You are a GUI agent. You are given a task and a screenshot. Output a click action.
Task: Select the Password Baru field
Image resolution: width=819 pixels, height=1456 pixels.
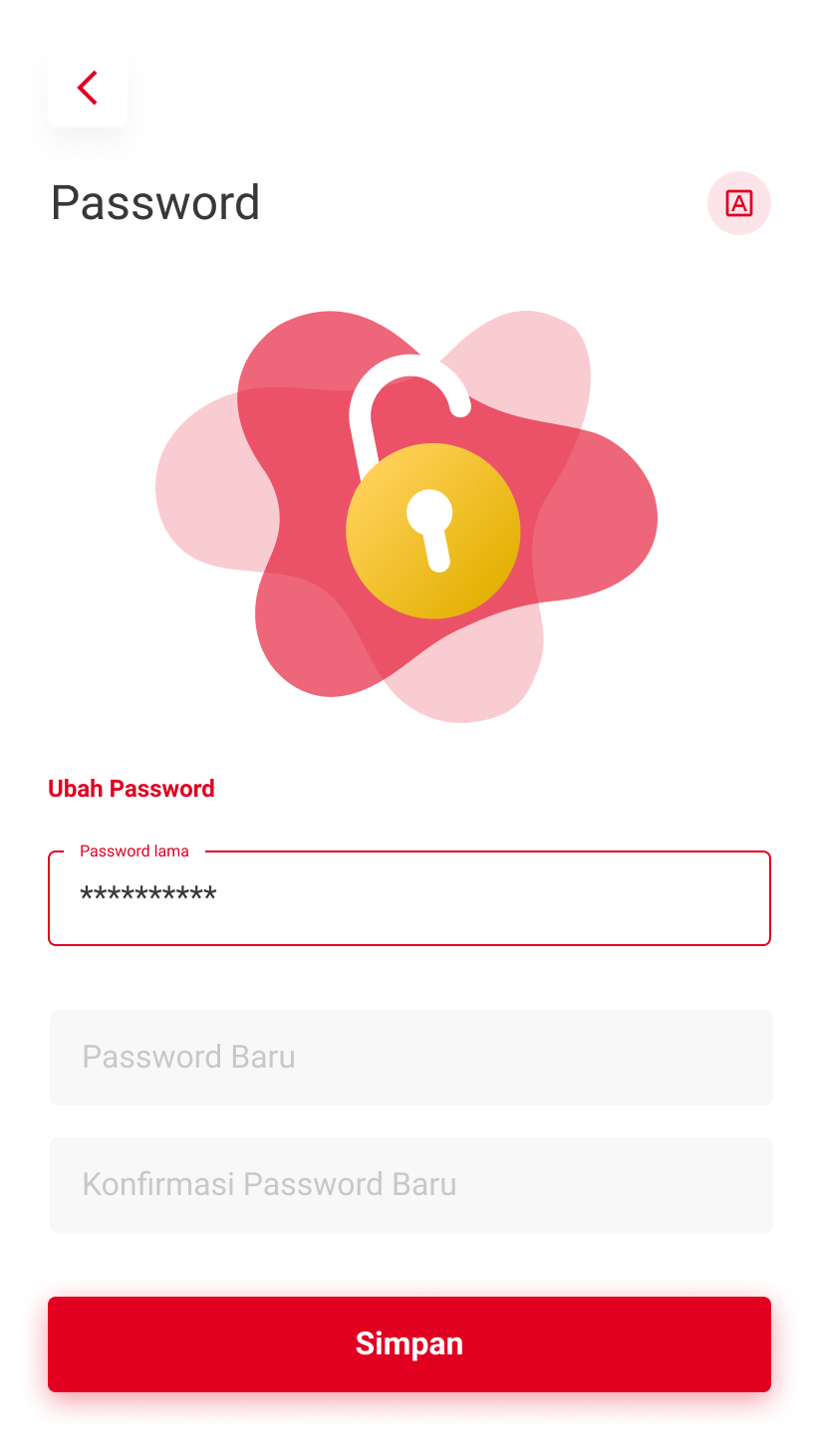click(410, 1058)
